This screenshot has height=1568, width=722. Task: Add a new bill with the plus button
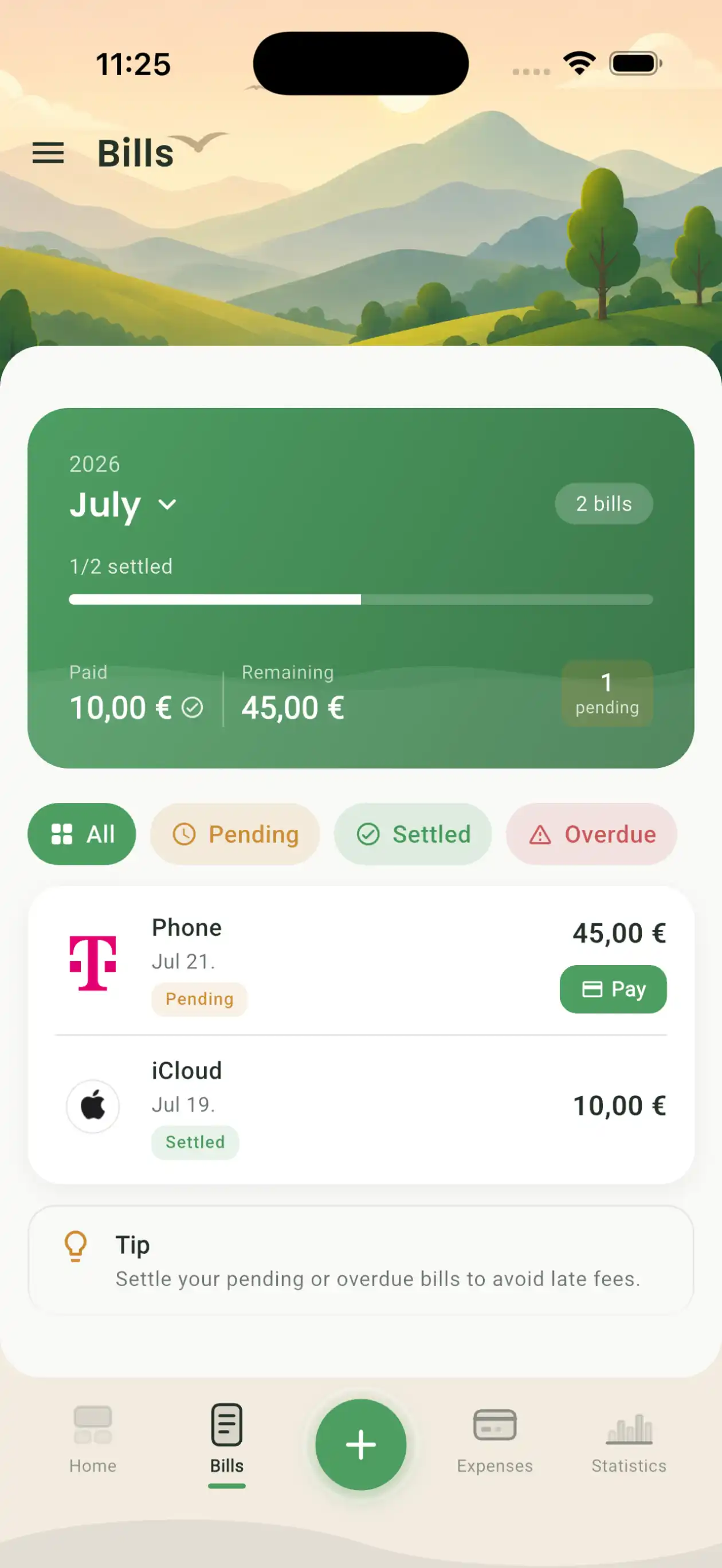(x=361, y=1444)
